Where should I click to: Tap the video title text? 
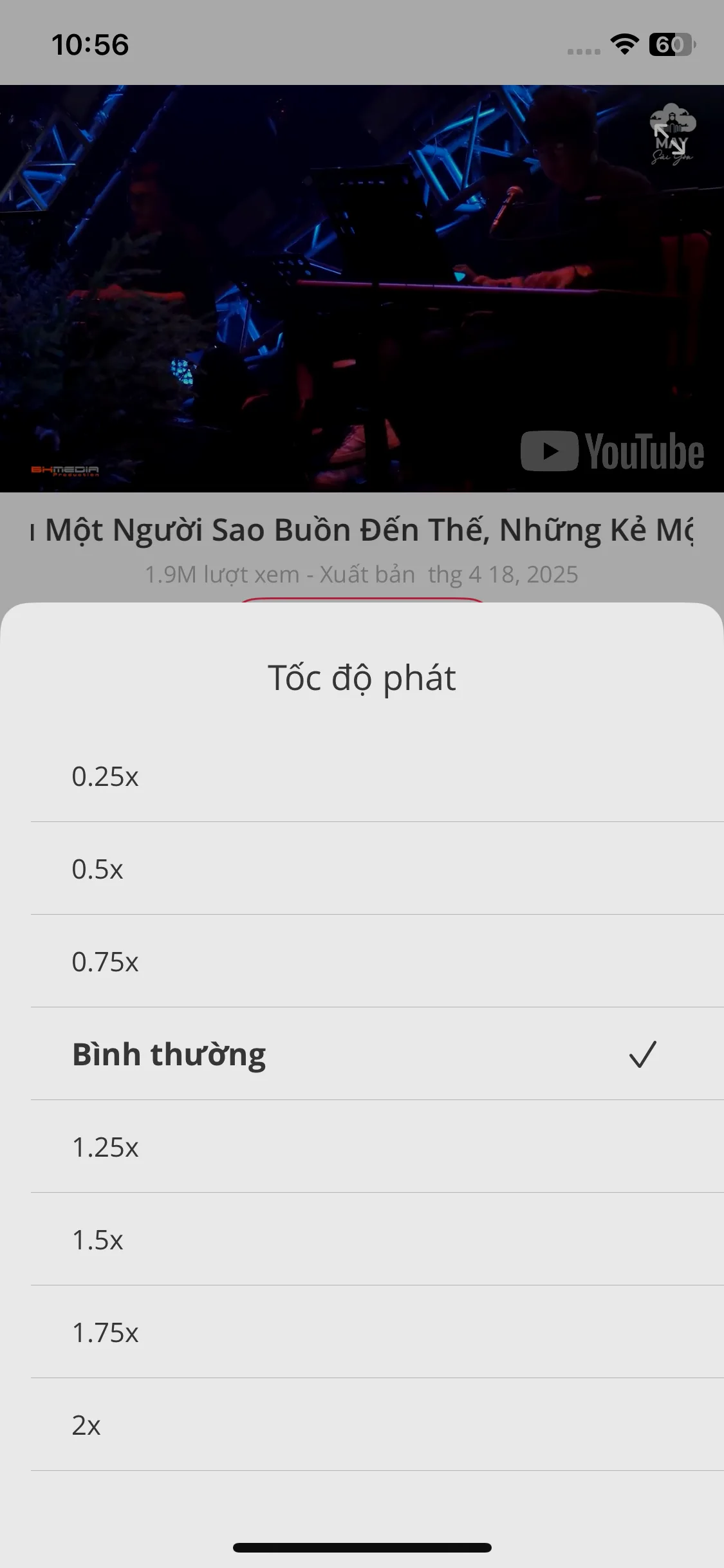tap(362, 529)
